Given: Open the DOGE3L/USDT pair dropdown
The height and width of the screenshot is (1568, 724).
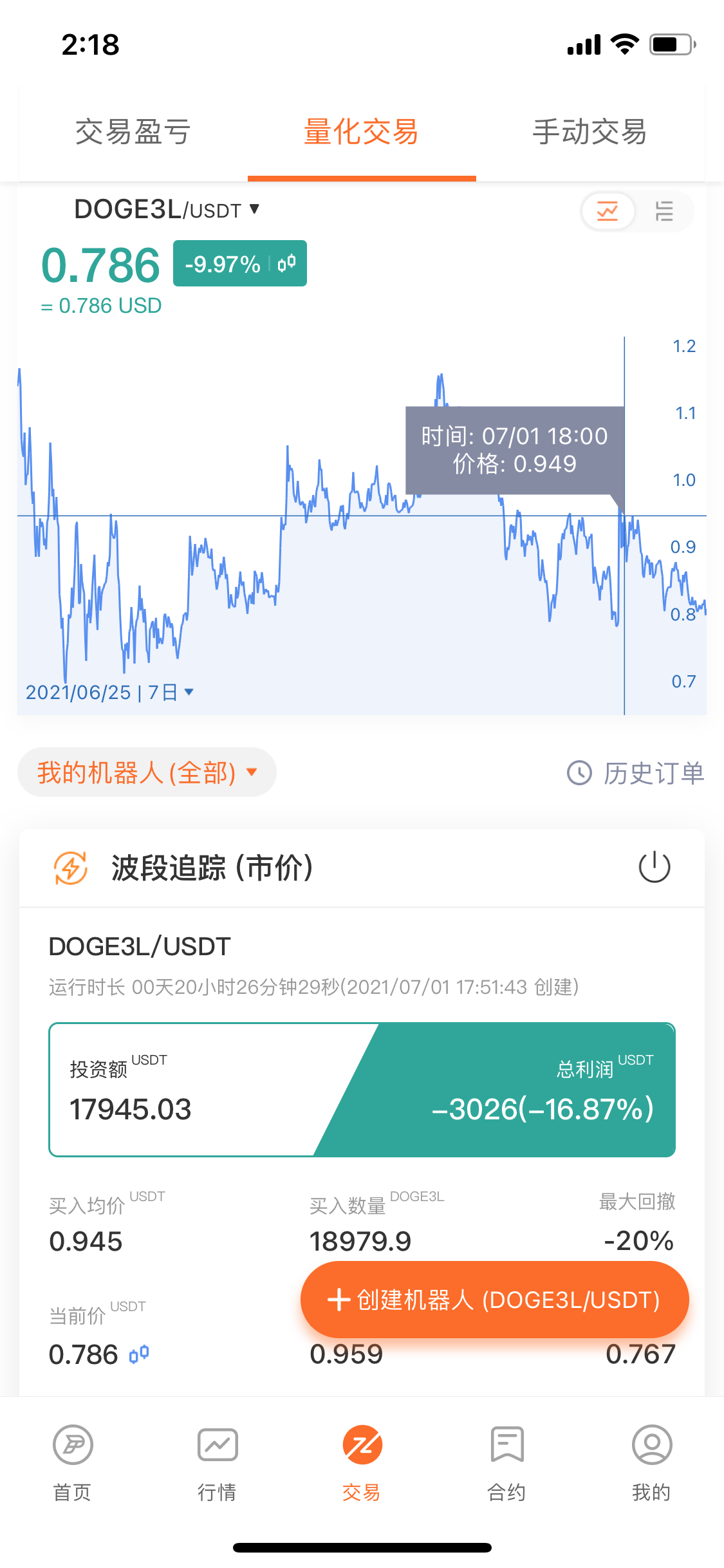Looking at the screenshot, I should [166, 210].
